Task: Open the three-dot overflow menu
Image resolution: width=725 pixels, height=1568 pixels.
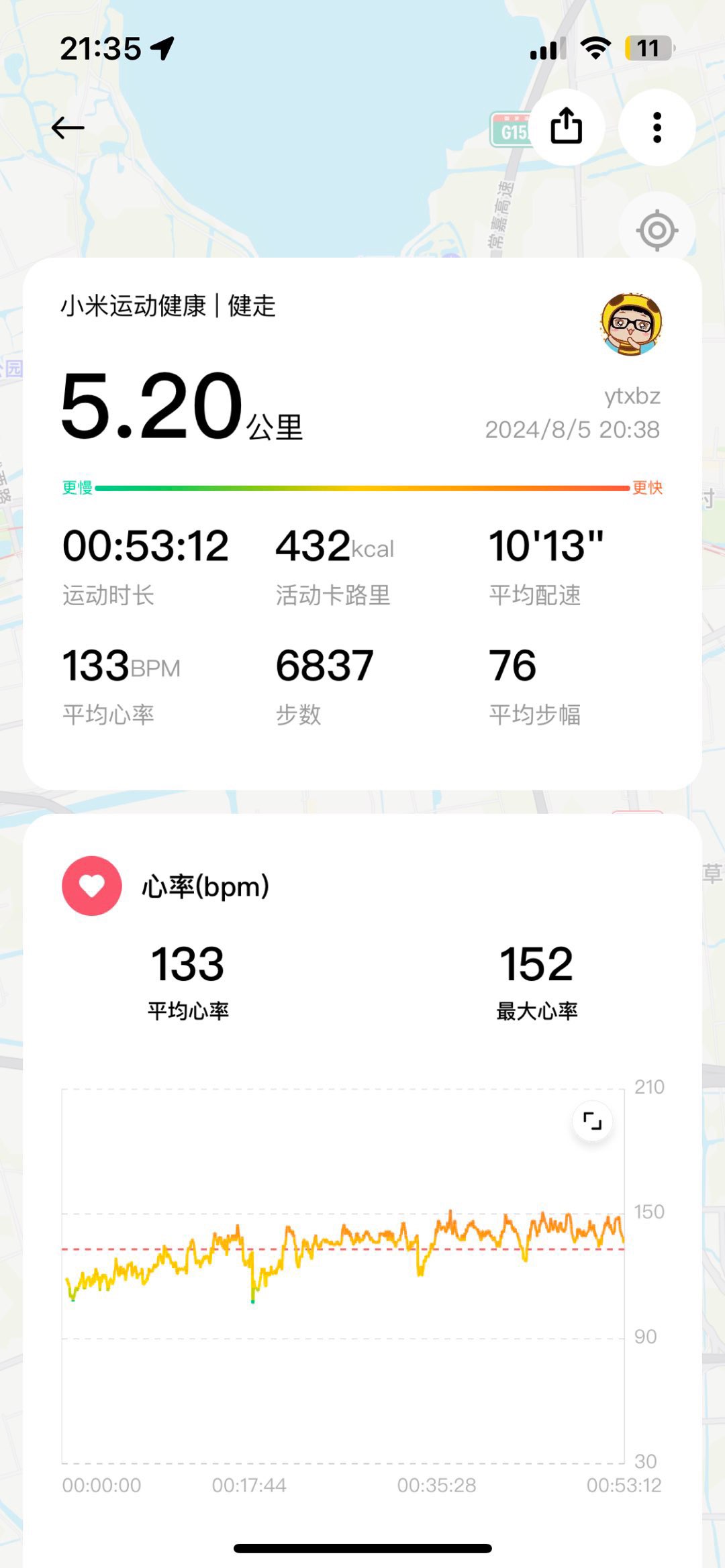Action: (657, 127)
